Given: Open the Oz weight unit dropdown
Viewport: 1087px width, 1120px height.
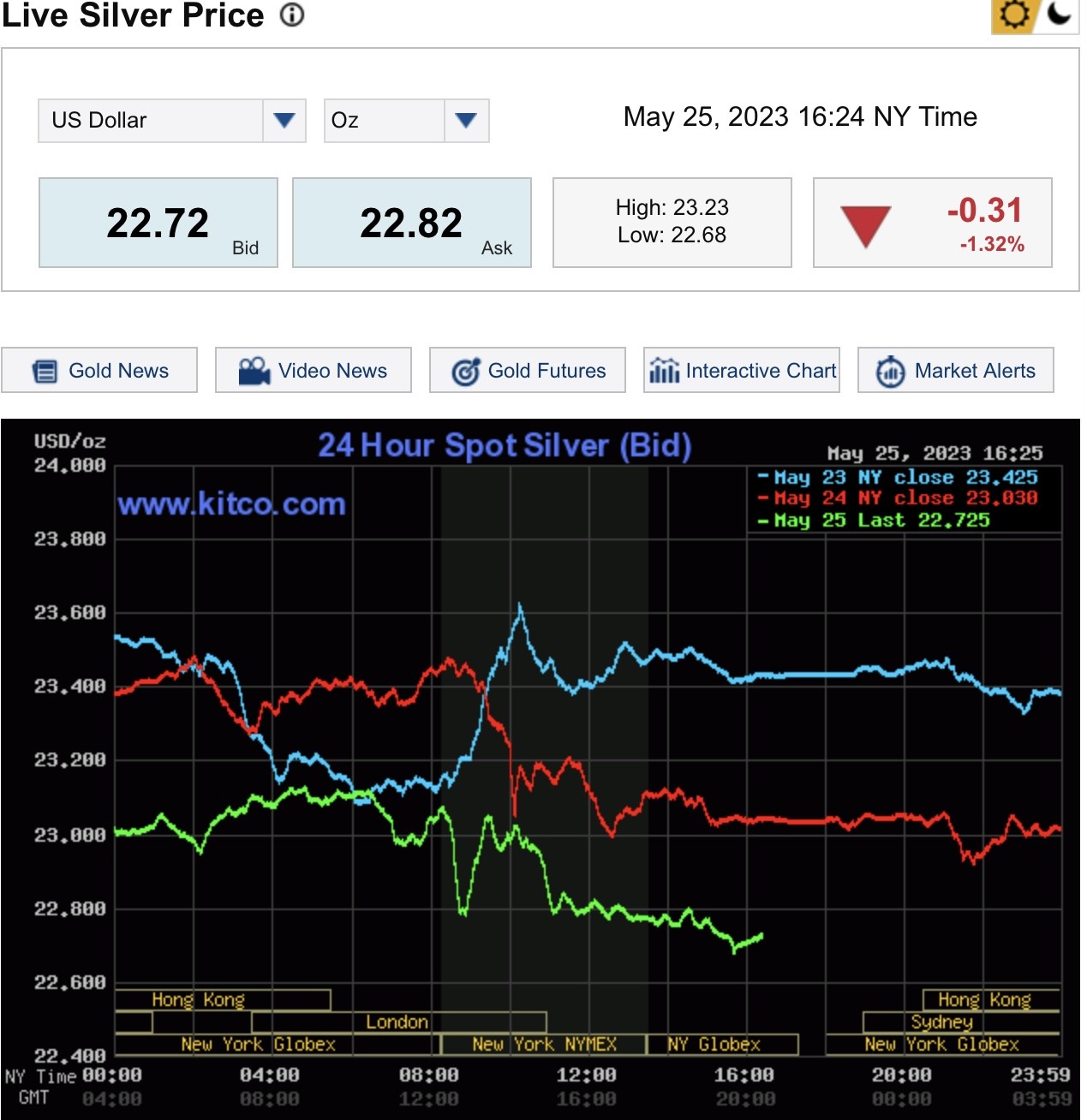Looking at the screenshot, I should [x=406, y=121].
